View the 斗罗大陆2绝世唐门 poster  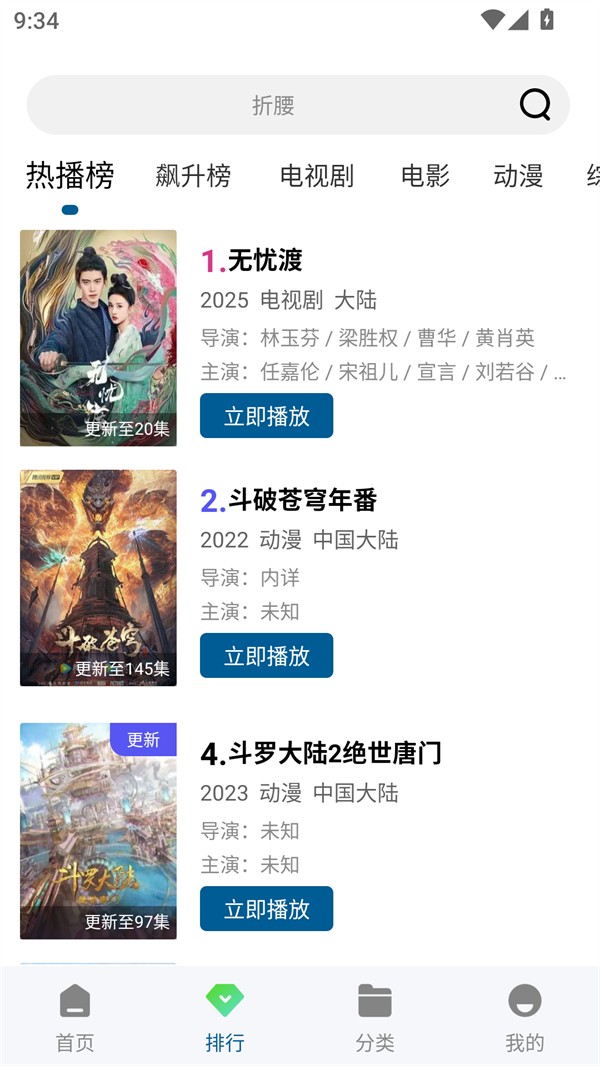98,831
